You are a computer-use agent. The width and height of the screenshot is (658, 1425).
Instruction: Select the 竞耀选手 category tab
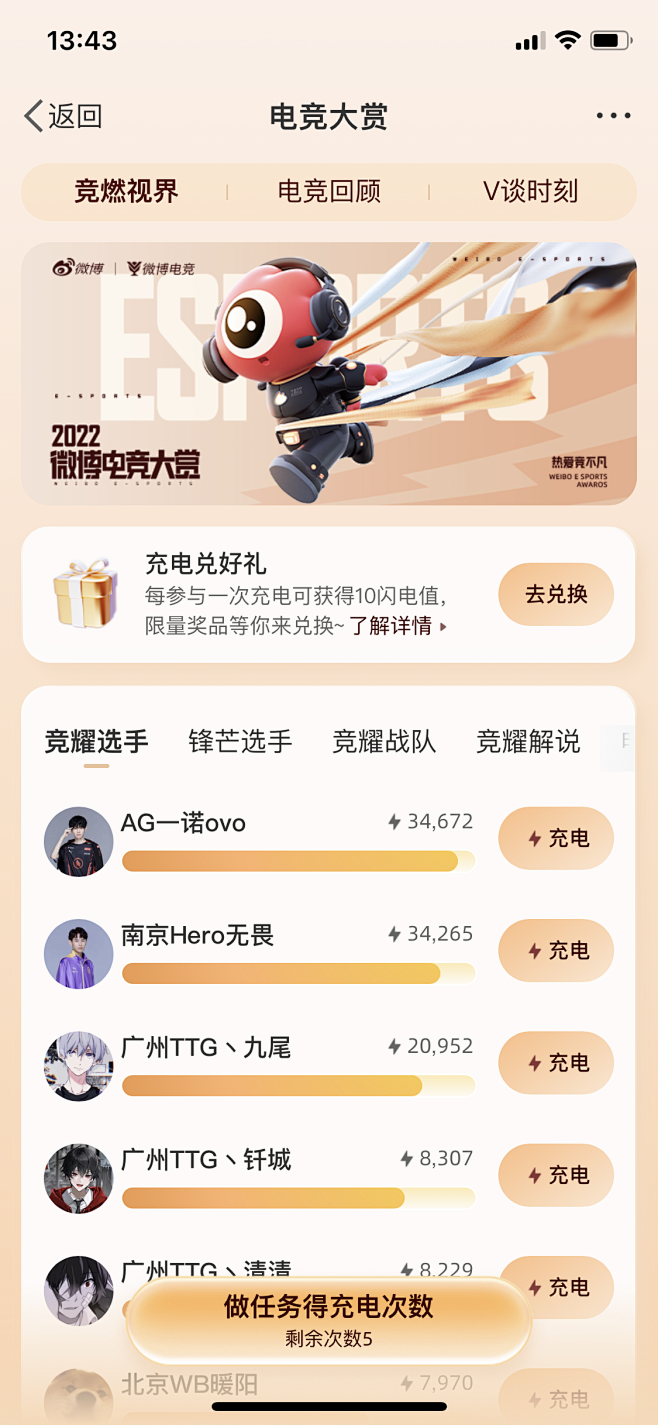point(96,742)
